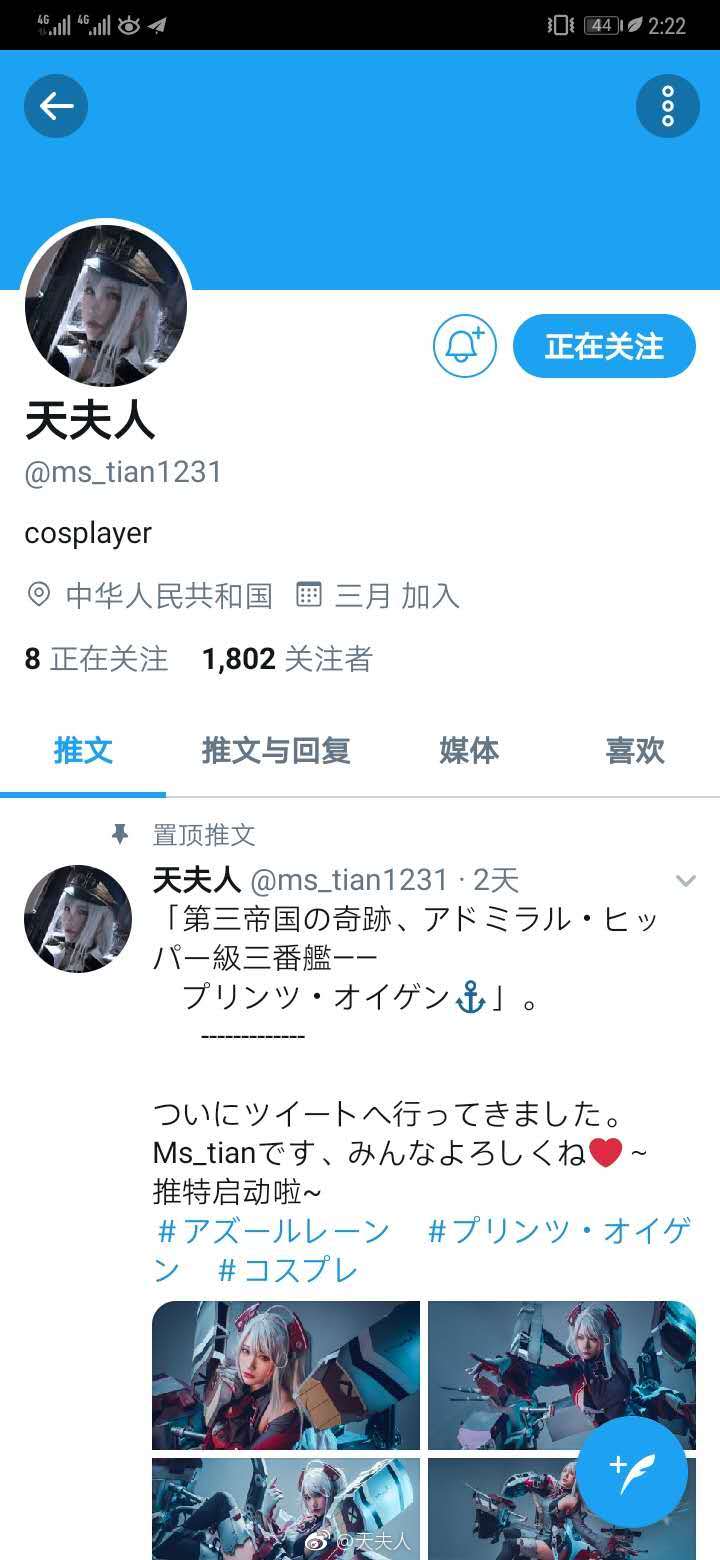Switch to the 喜欢 tab
Viewport: 720px width, 1560px height.
click(x=634, y=750)
